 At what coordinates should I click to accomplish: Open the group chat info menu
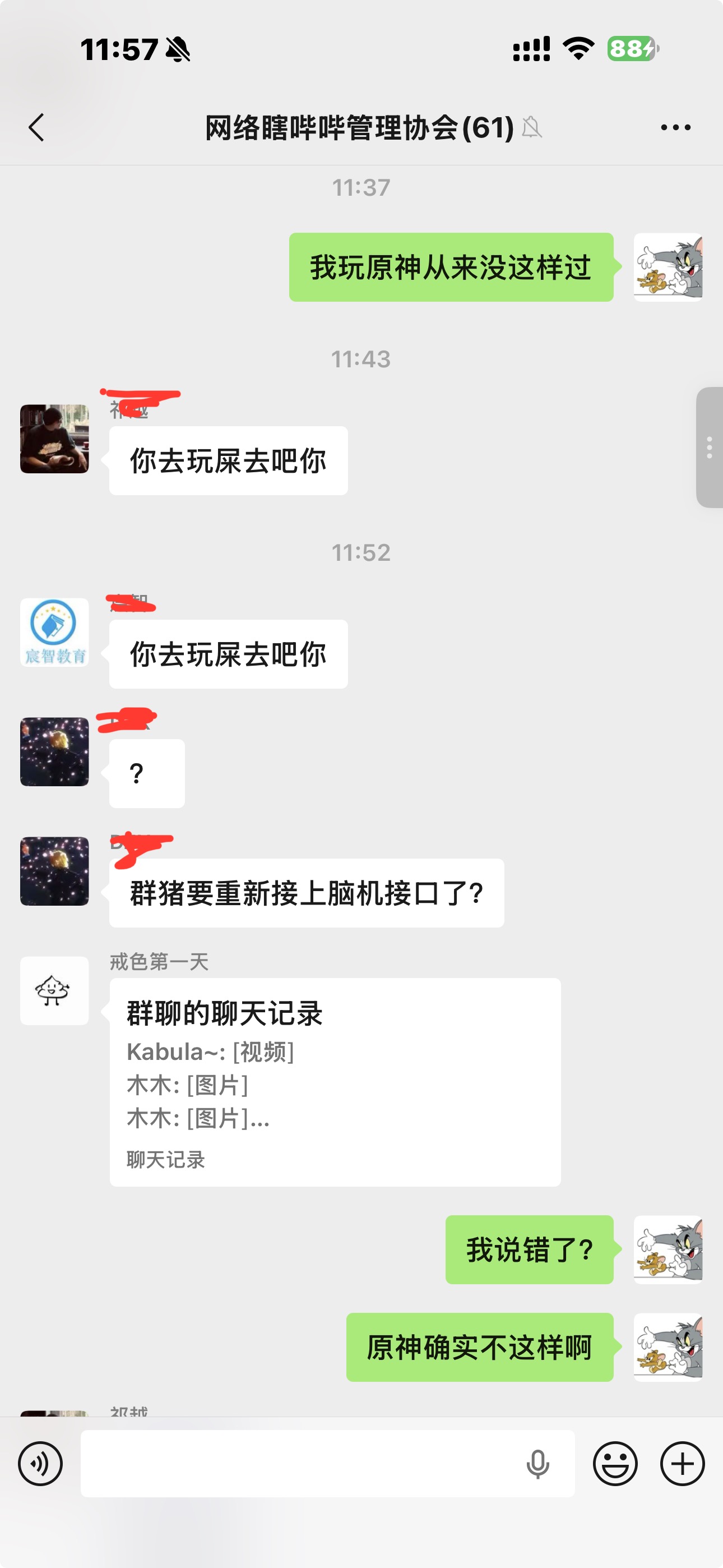(675, 127)
